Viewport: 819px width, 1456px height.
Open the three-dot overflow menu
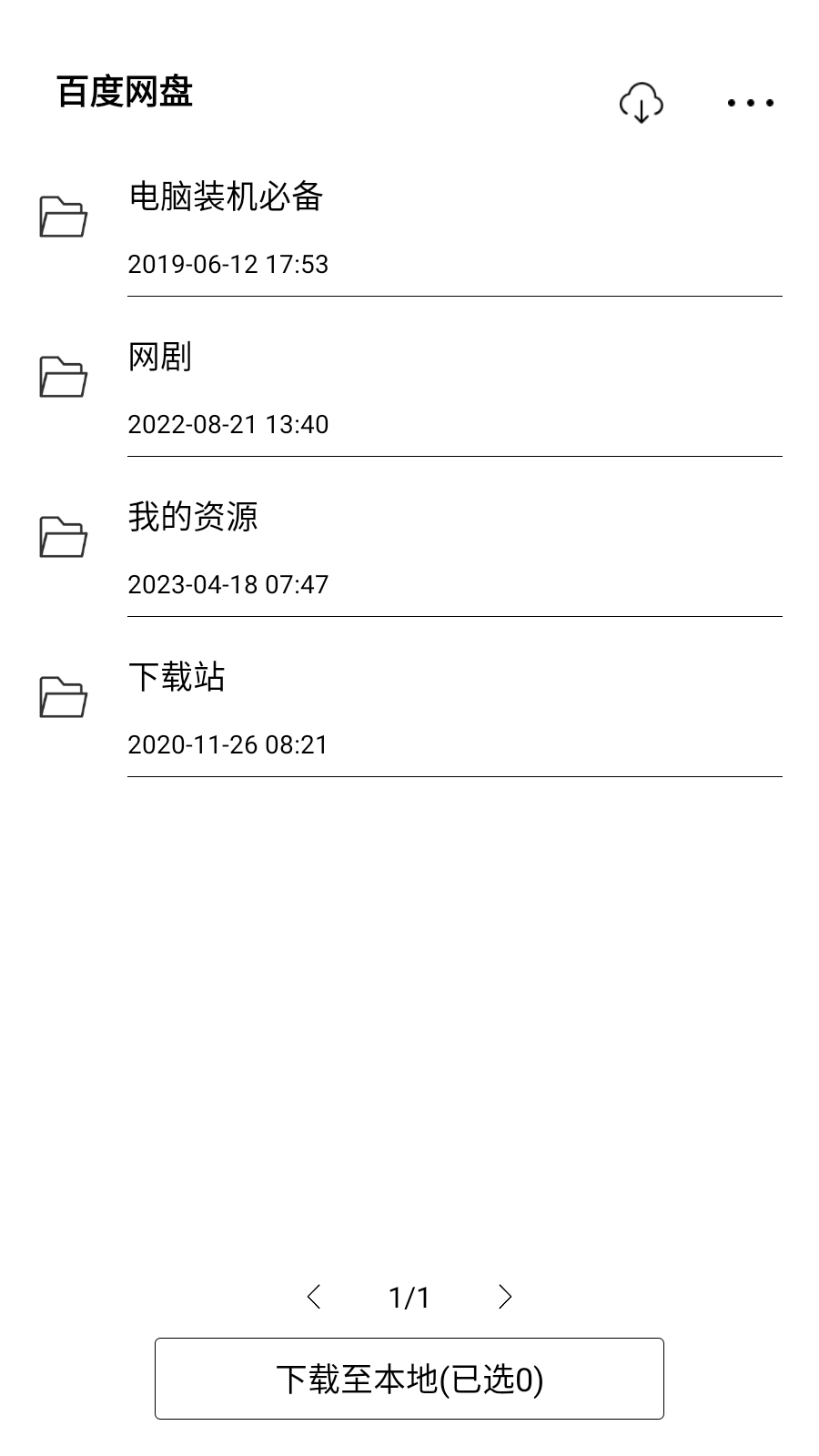(750, 103)
